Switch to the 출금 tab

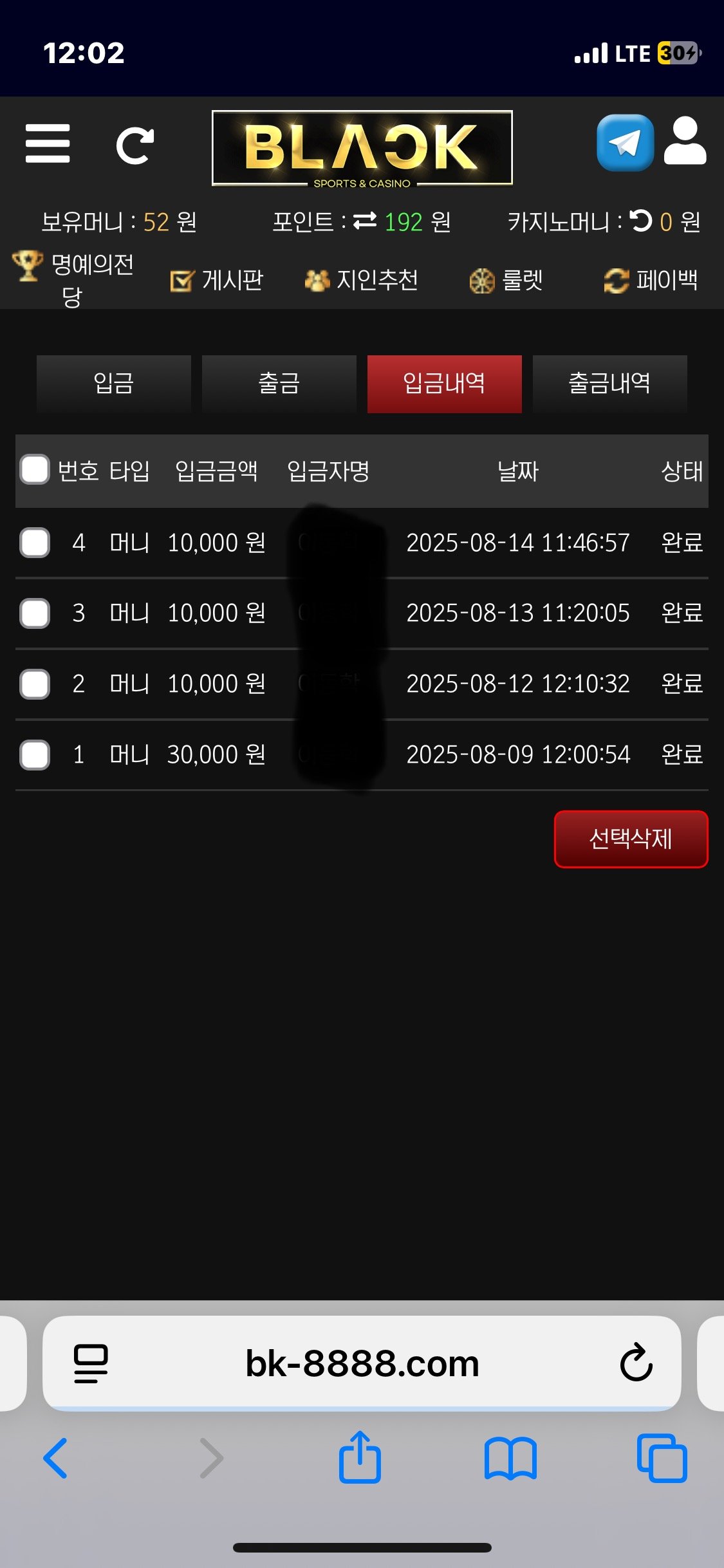click(279, 384)
